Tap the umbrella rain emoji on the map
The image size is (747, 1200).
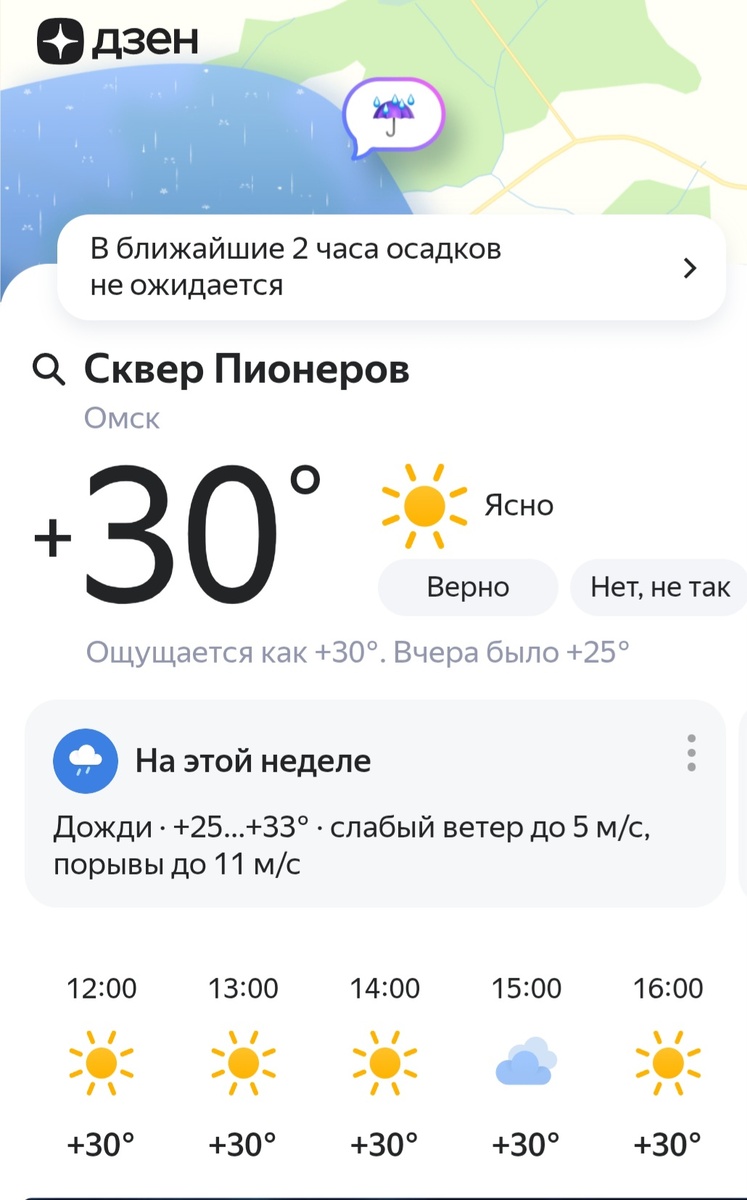(392, 113)
